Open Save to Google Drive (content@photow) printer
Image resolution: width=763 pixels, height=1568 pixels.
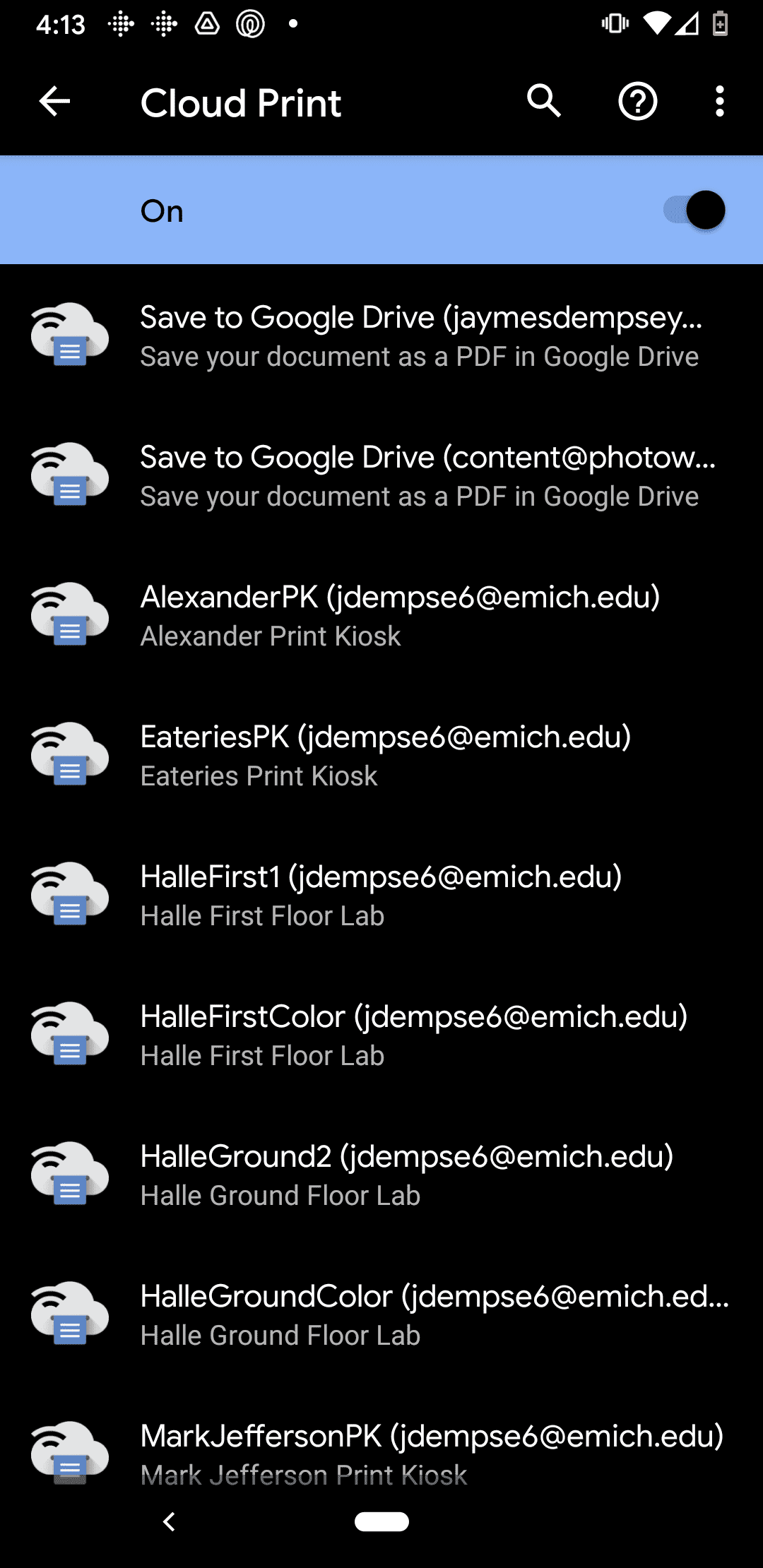coord(381,475)
